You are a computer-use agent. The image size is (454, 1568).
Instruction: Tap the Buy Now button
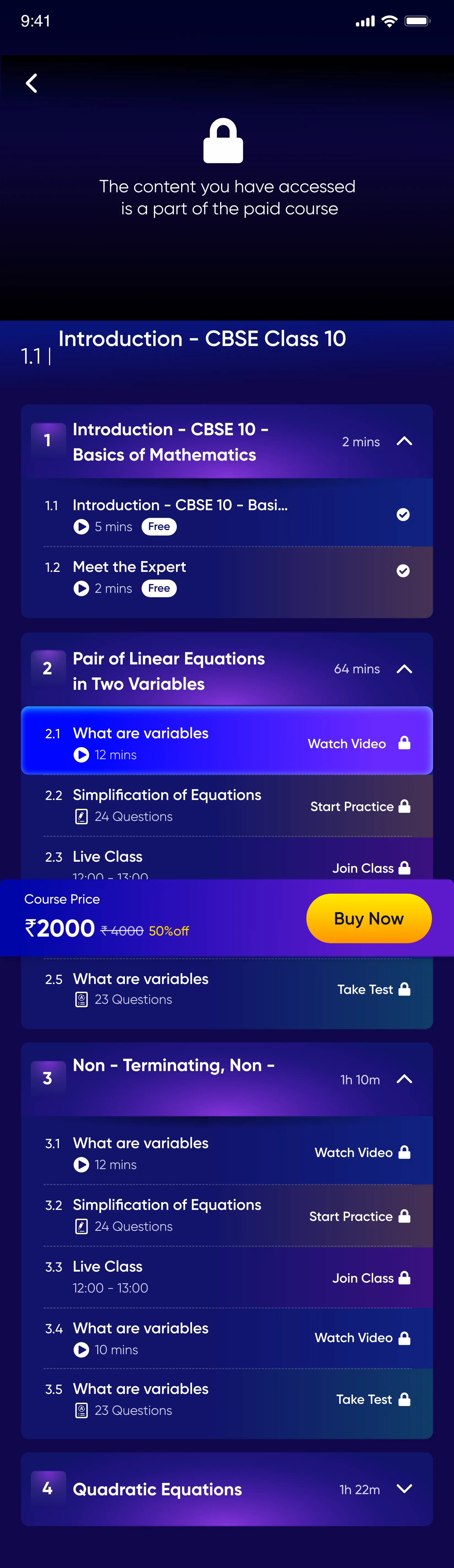[368, 918]
